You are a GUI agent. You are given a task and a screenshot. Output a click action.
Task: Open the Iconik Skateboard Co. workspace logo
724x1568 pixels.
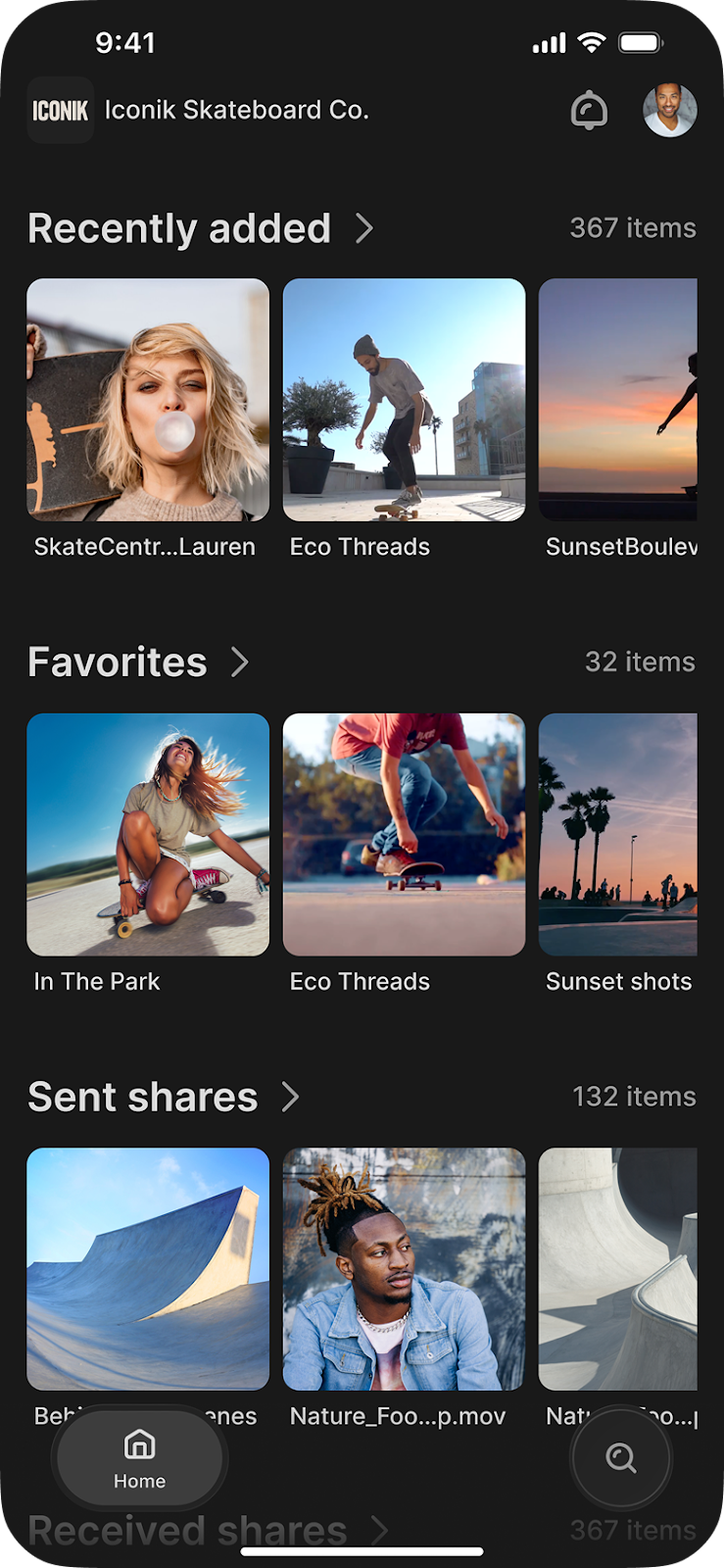coord(61,111)
